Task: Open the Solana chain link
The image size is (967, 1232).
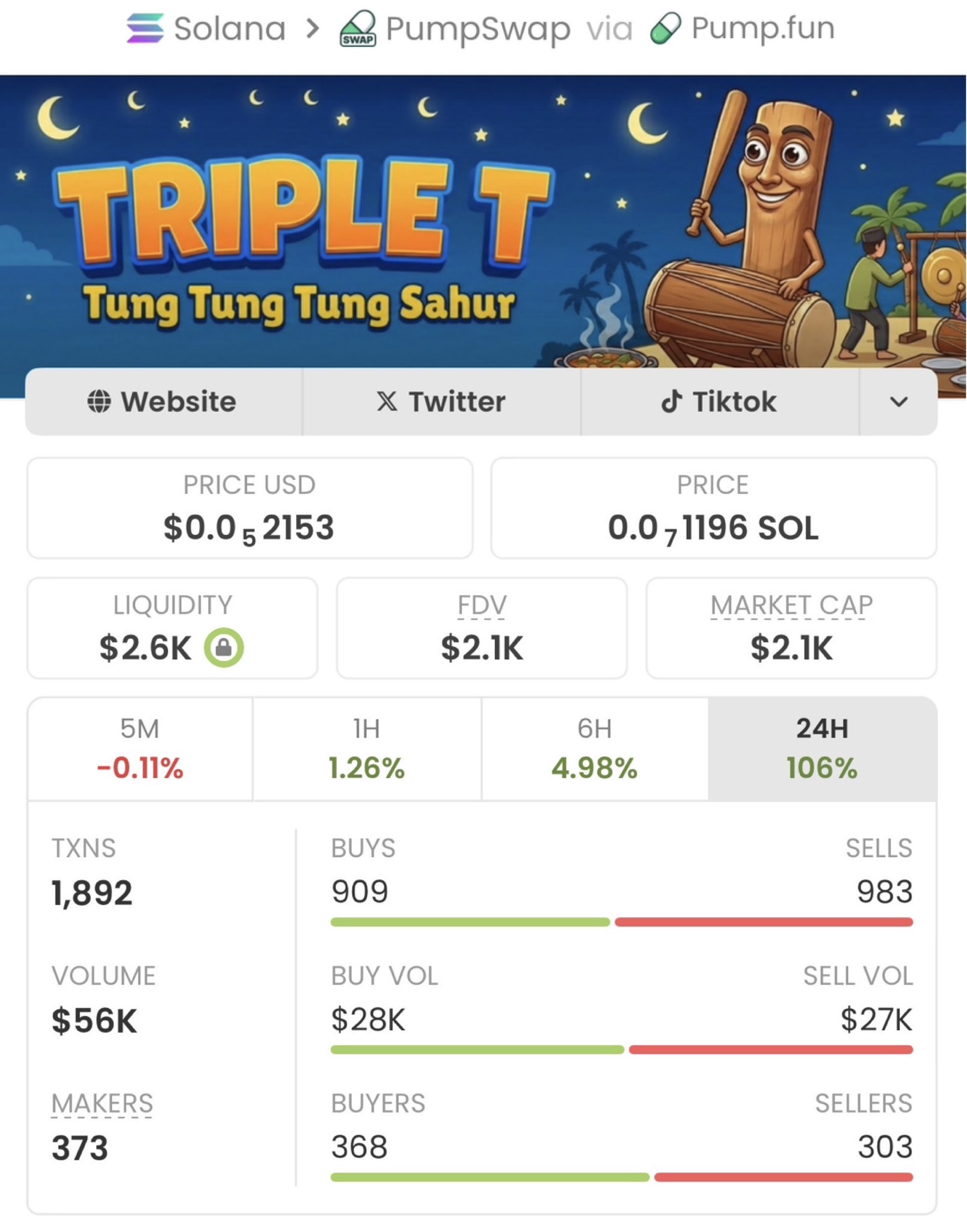Action: 206,28
